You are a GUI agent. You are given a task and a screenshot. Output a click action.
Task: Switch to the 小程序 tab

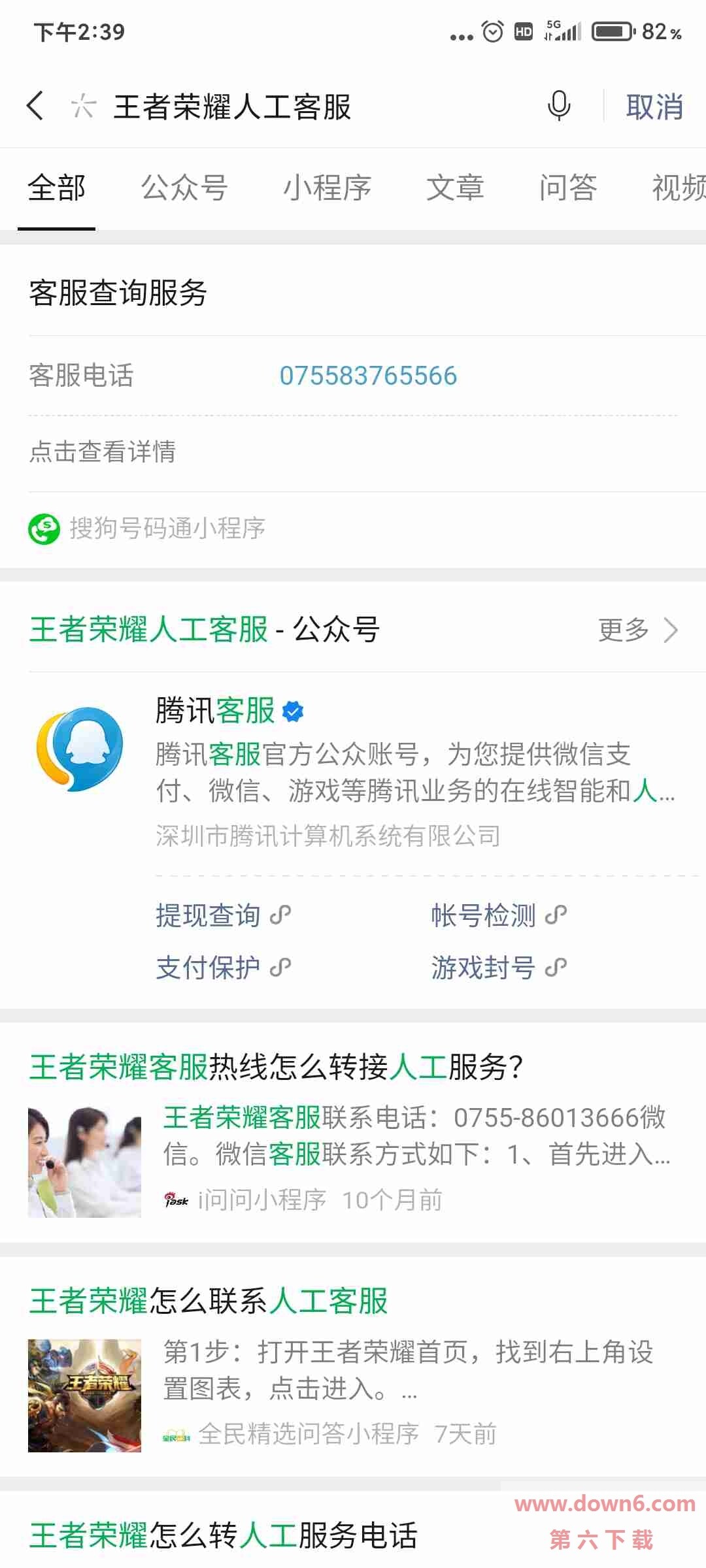pos(327,188)
